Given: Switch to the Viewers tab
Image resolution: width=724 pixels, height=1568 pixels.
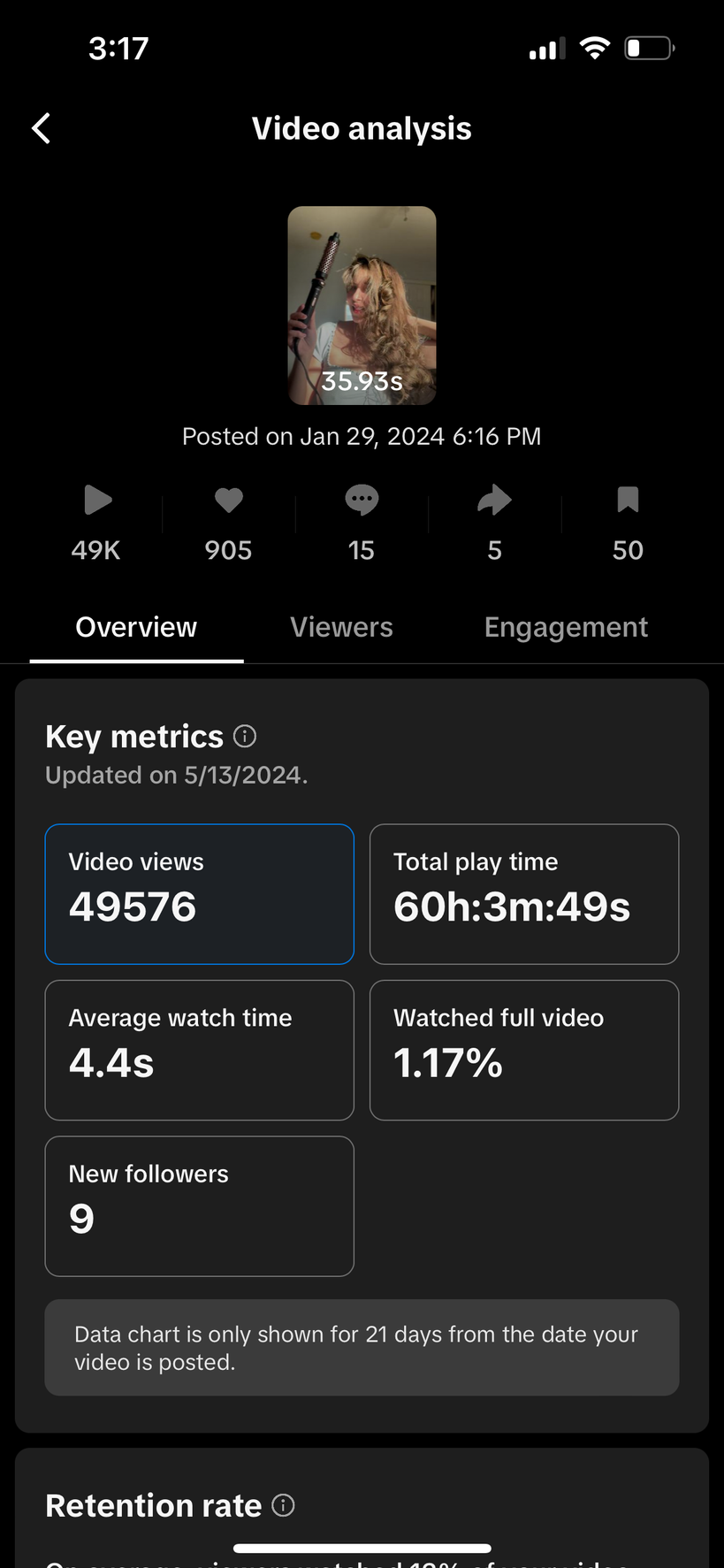Looking at the screenshot, I should coord(341,627).
